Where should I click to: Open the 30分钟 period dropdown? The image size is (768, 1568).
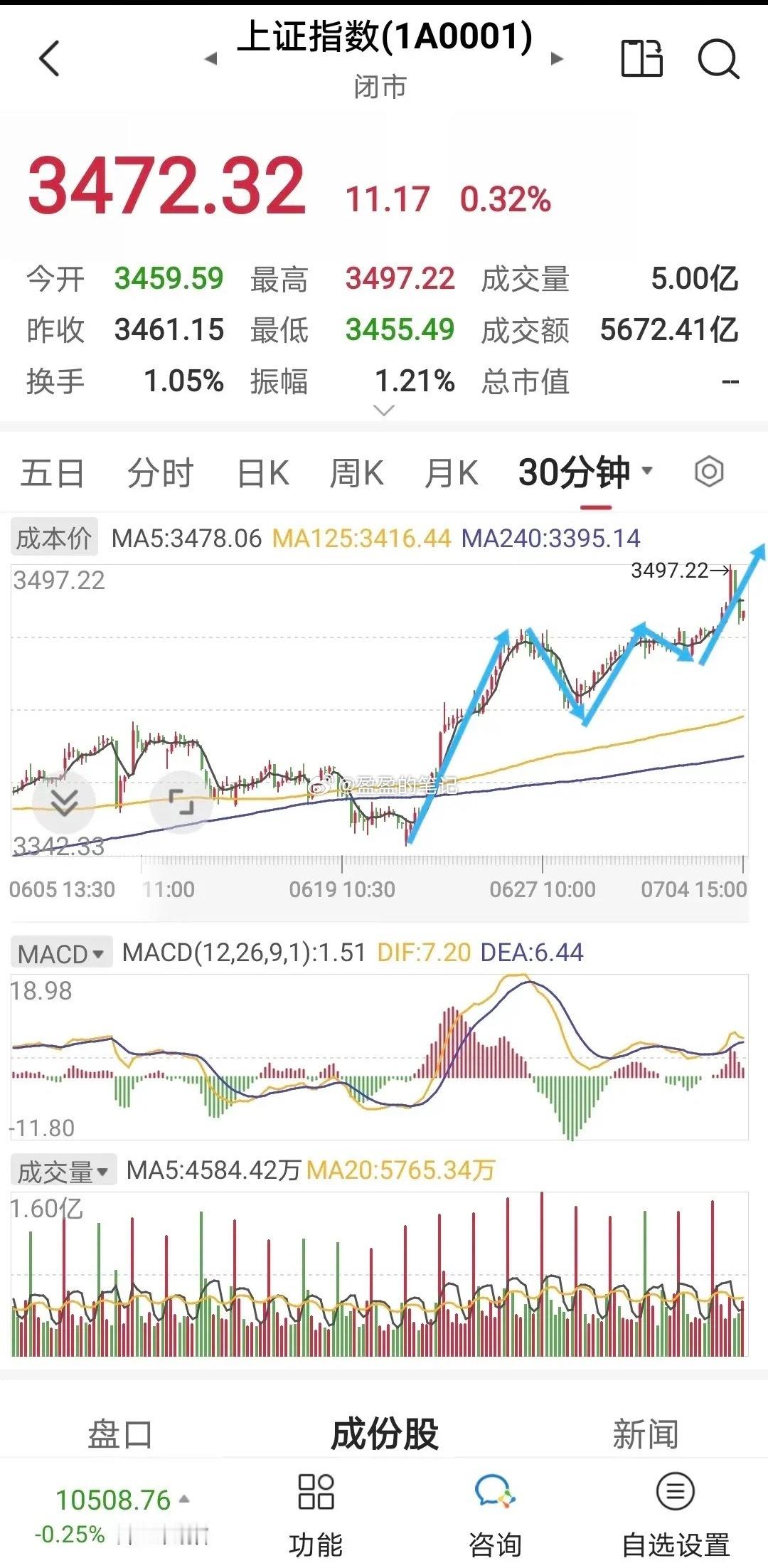click(x=585, y=472)
